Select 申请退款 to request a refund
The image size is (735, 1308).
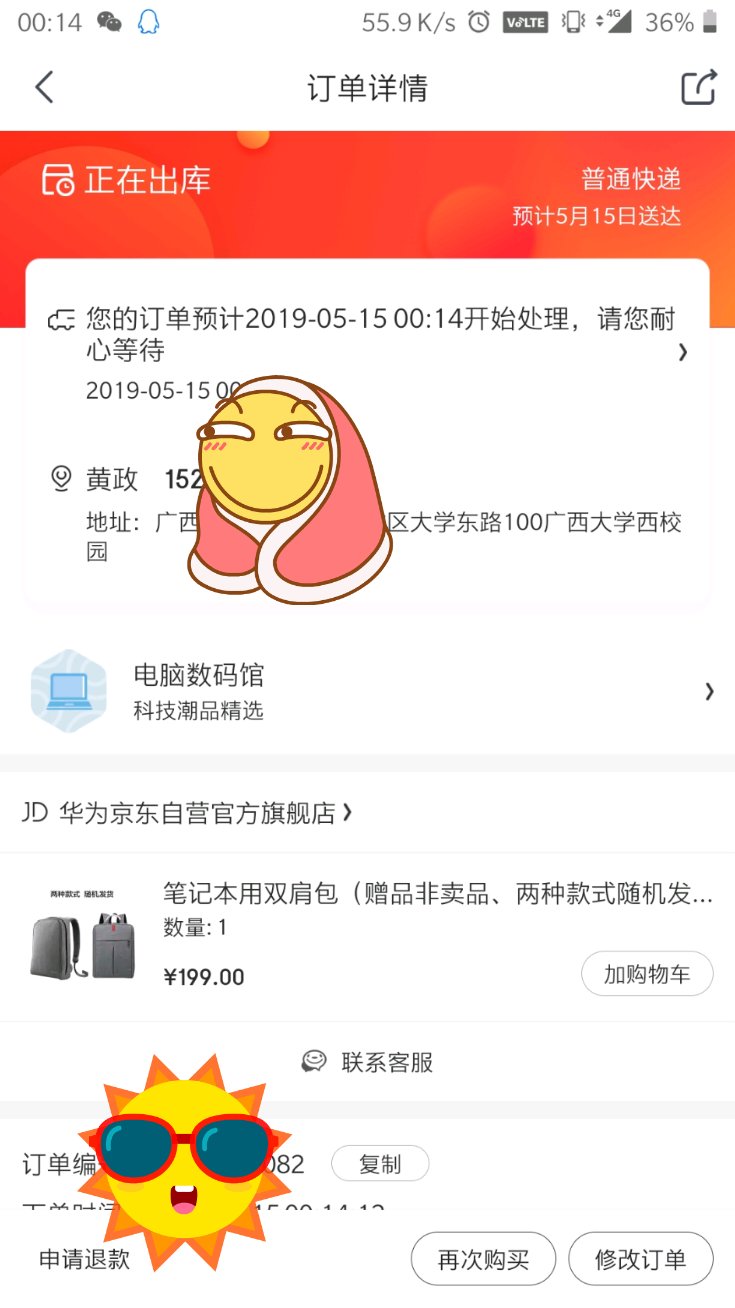click(x=85, y=1259)
